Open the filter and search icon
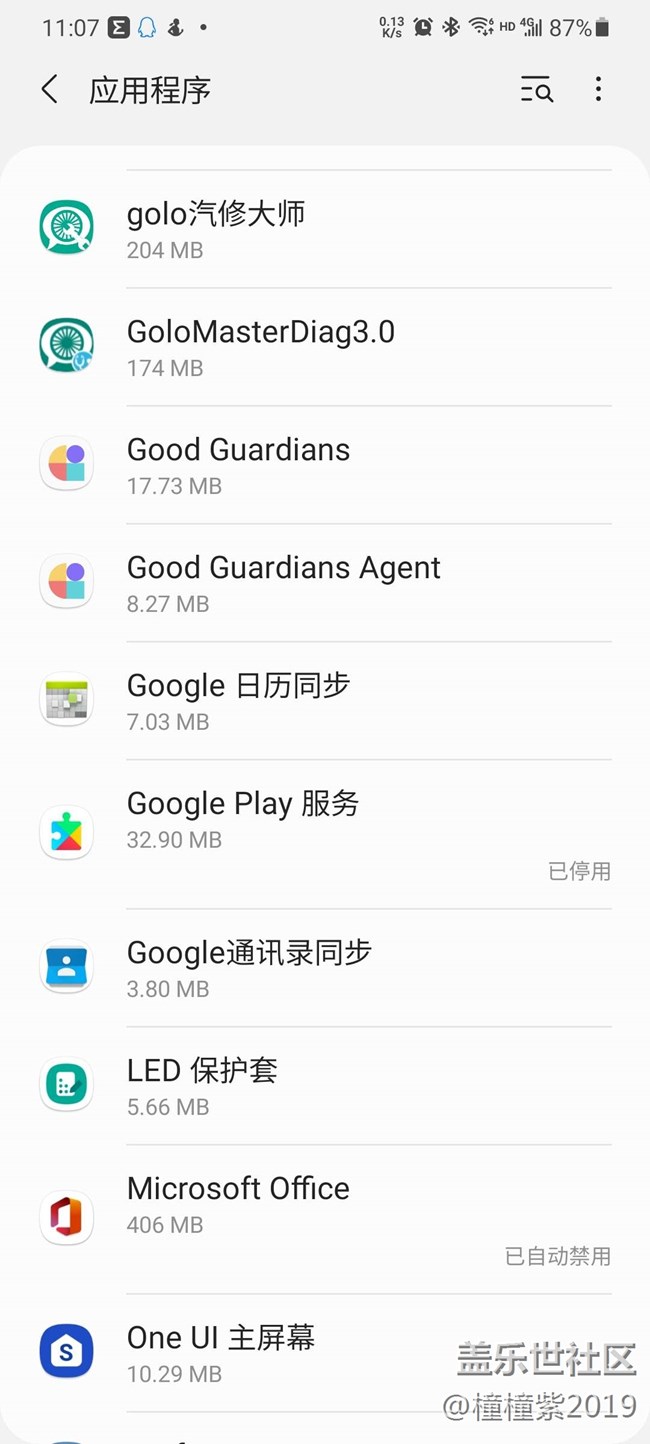Viewport: 650px width, 1444px height. tap(537, 90)
